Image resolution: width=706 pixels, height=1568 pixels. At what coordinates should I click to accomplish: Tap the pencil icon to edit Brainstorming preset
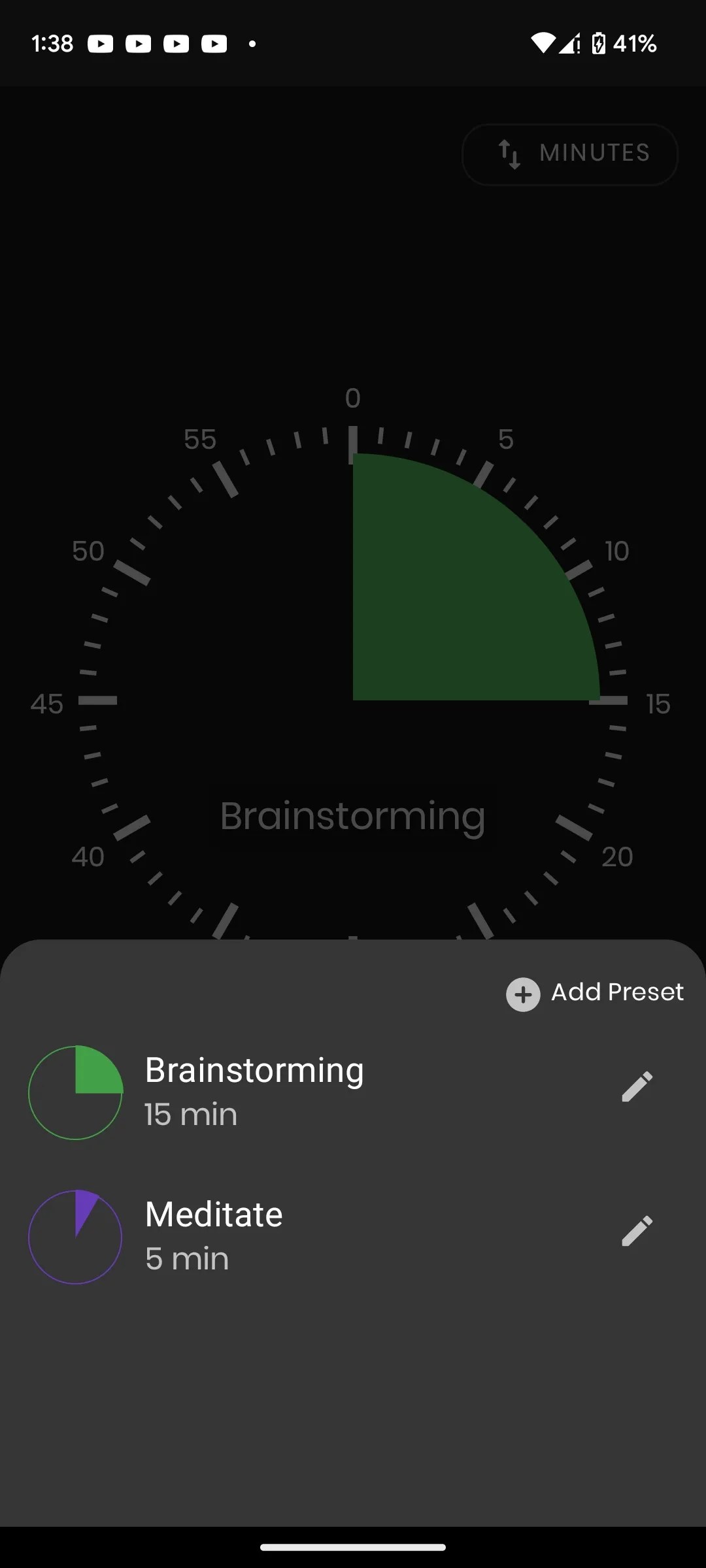pos(637,1085)
